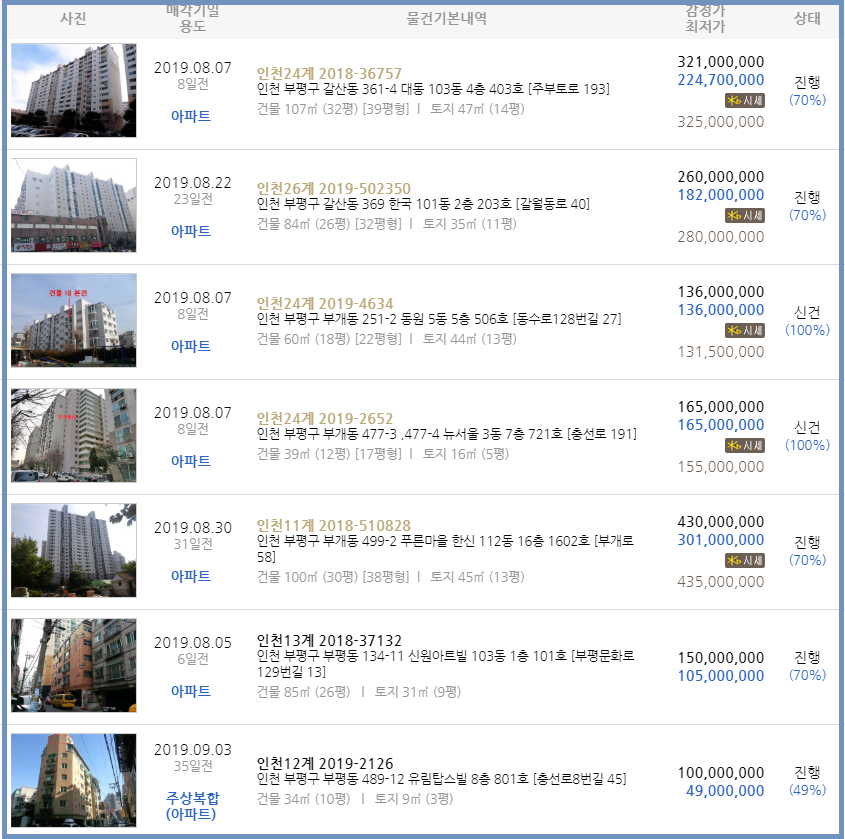Screen dimensions: 845x839
Task: Open auction case 인천11계 2018-510828
Action: (x=333, y=525)
